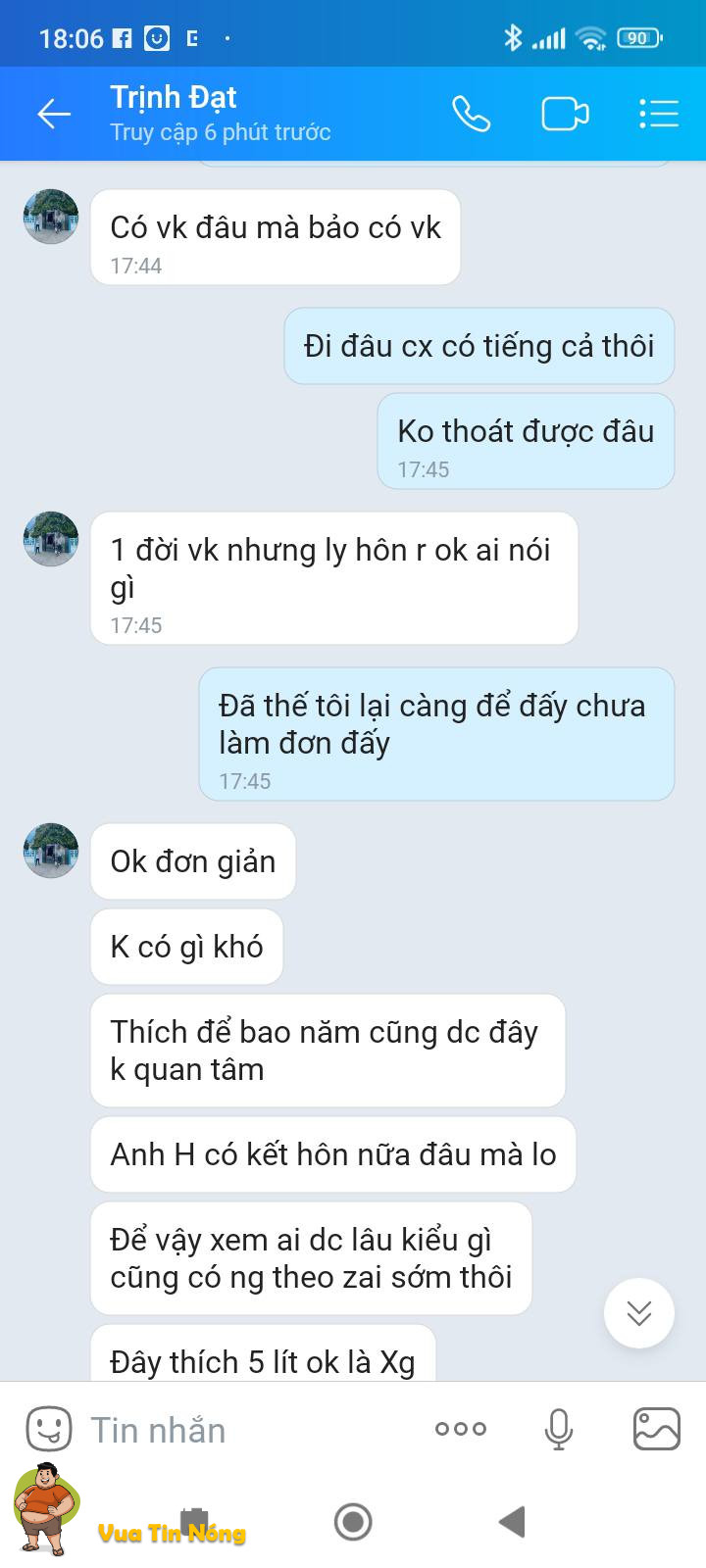This screenshot has height=1568, width=706.
Task: Record a voice message with the microphone
Action: 558,1429
